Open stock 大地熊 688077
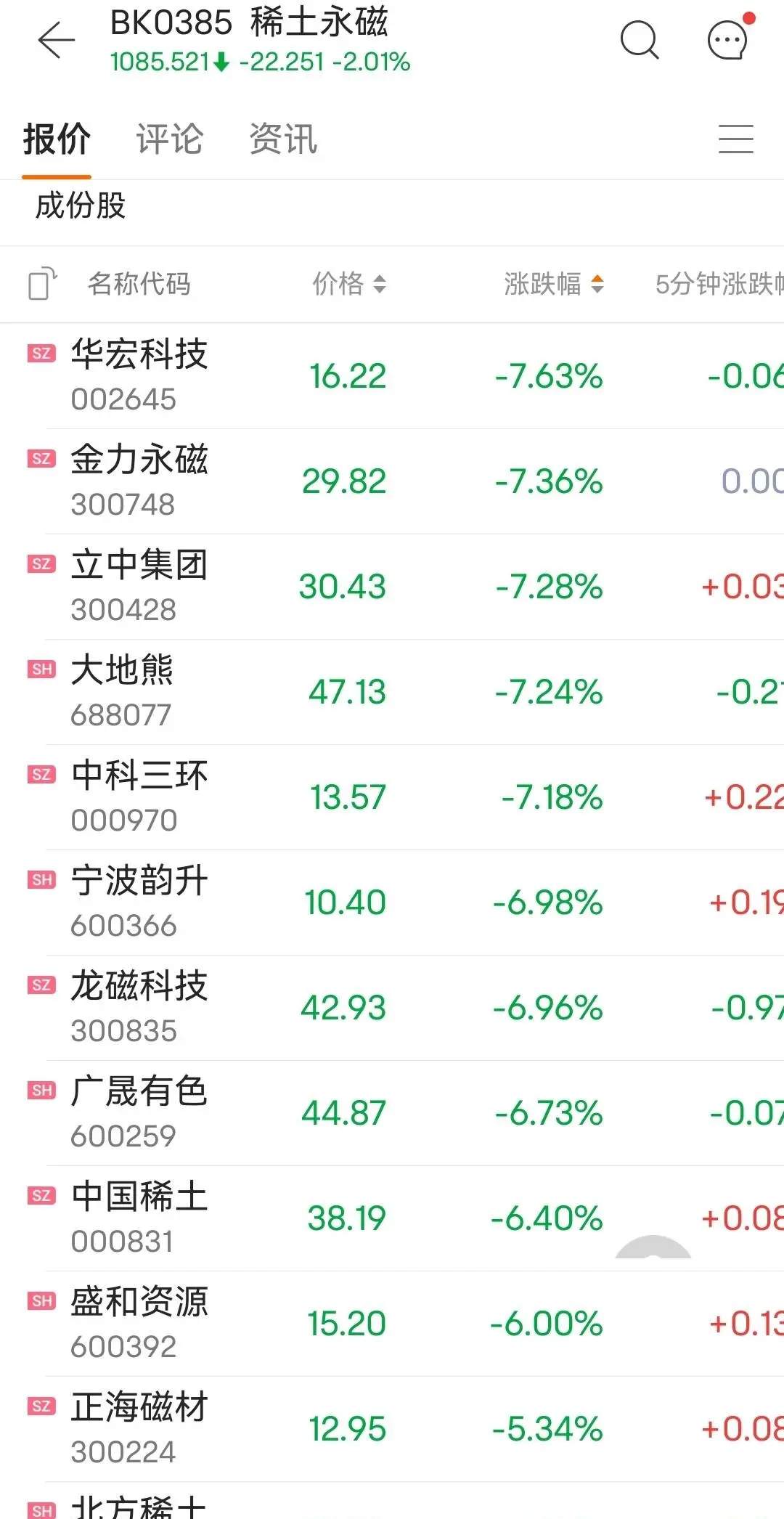Screen dimensions: 784x1519 392,692
